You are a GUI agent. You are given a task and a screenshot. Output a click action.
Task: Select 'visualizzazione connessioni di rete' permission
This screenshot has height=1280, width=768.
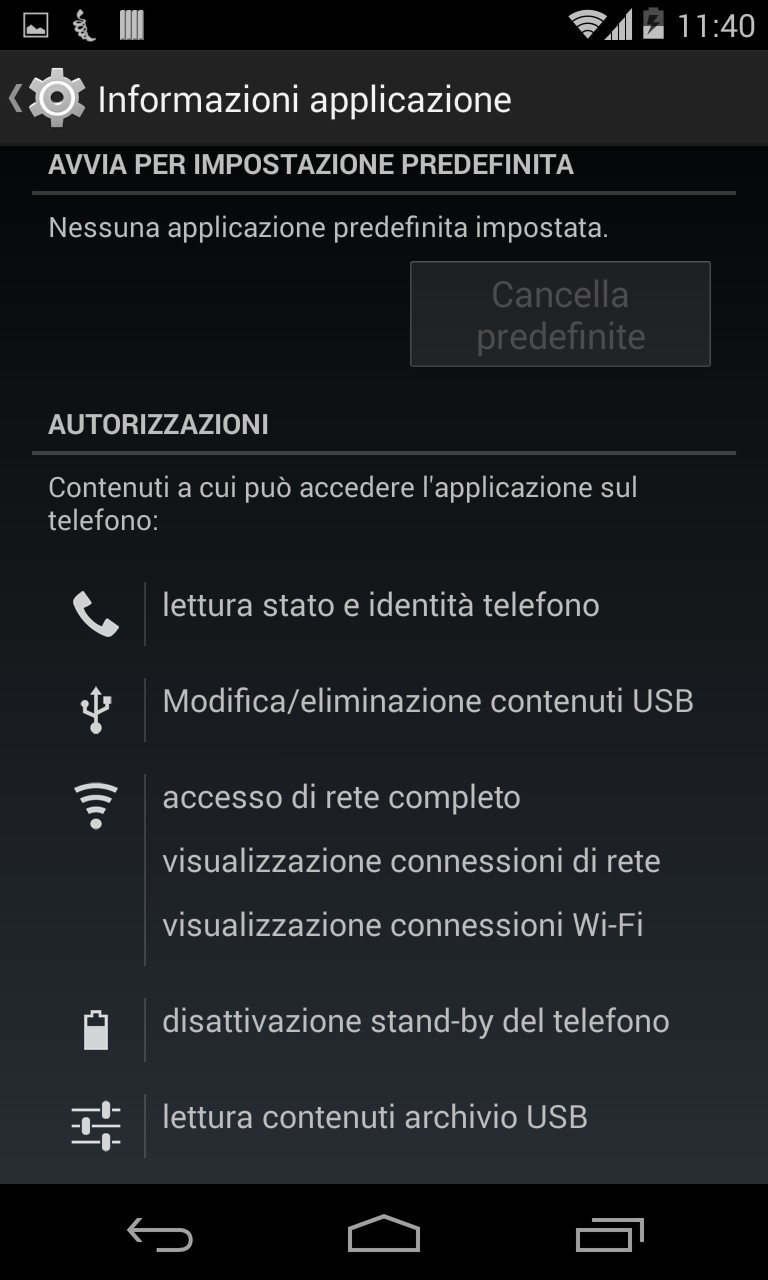[411, 862]
